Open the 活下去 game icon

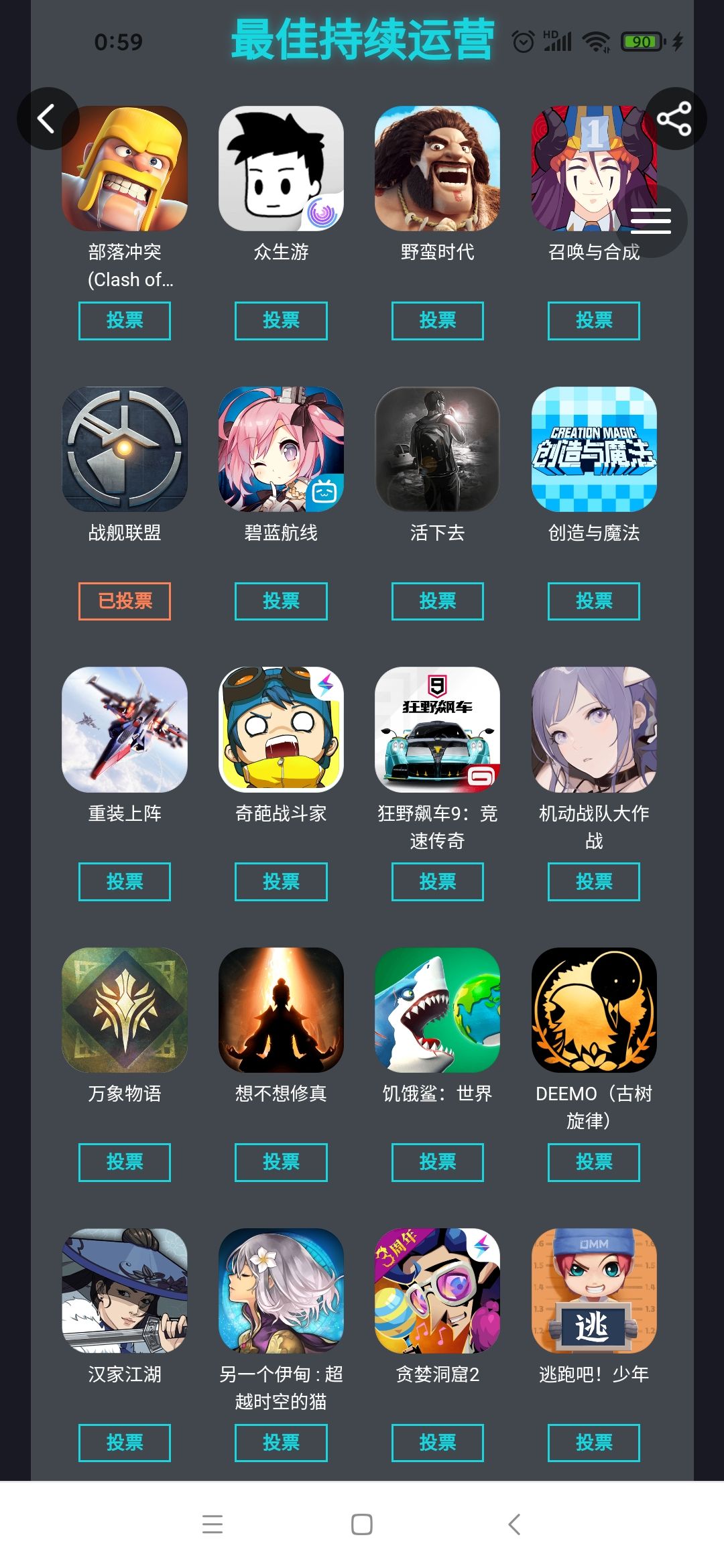(438, 449)
